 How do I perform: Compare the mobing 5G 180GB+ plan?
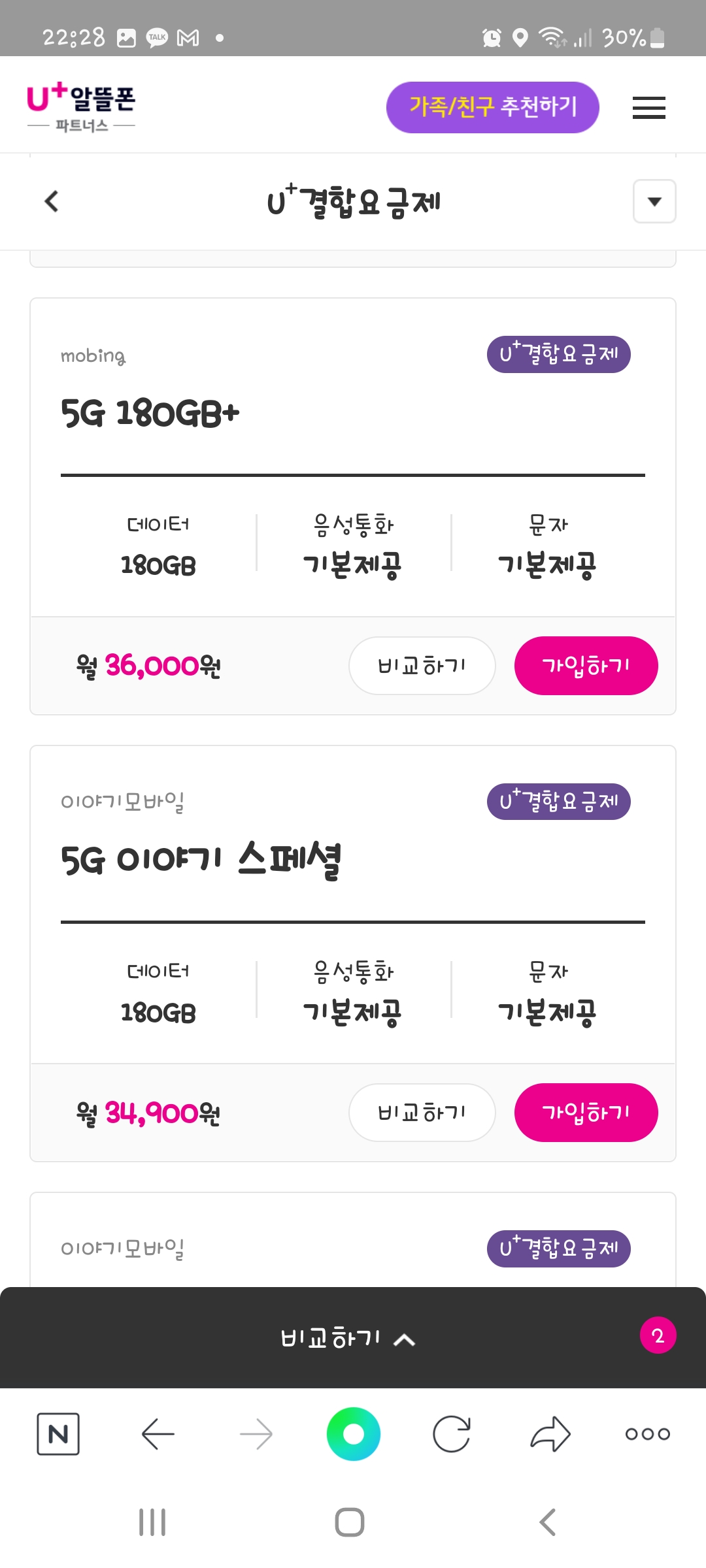pyautogui.click(x=422, y=666)
